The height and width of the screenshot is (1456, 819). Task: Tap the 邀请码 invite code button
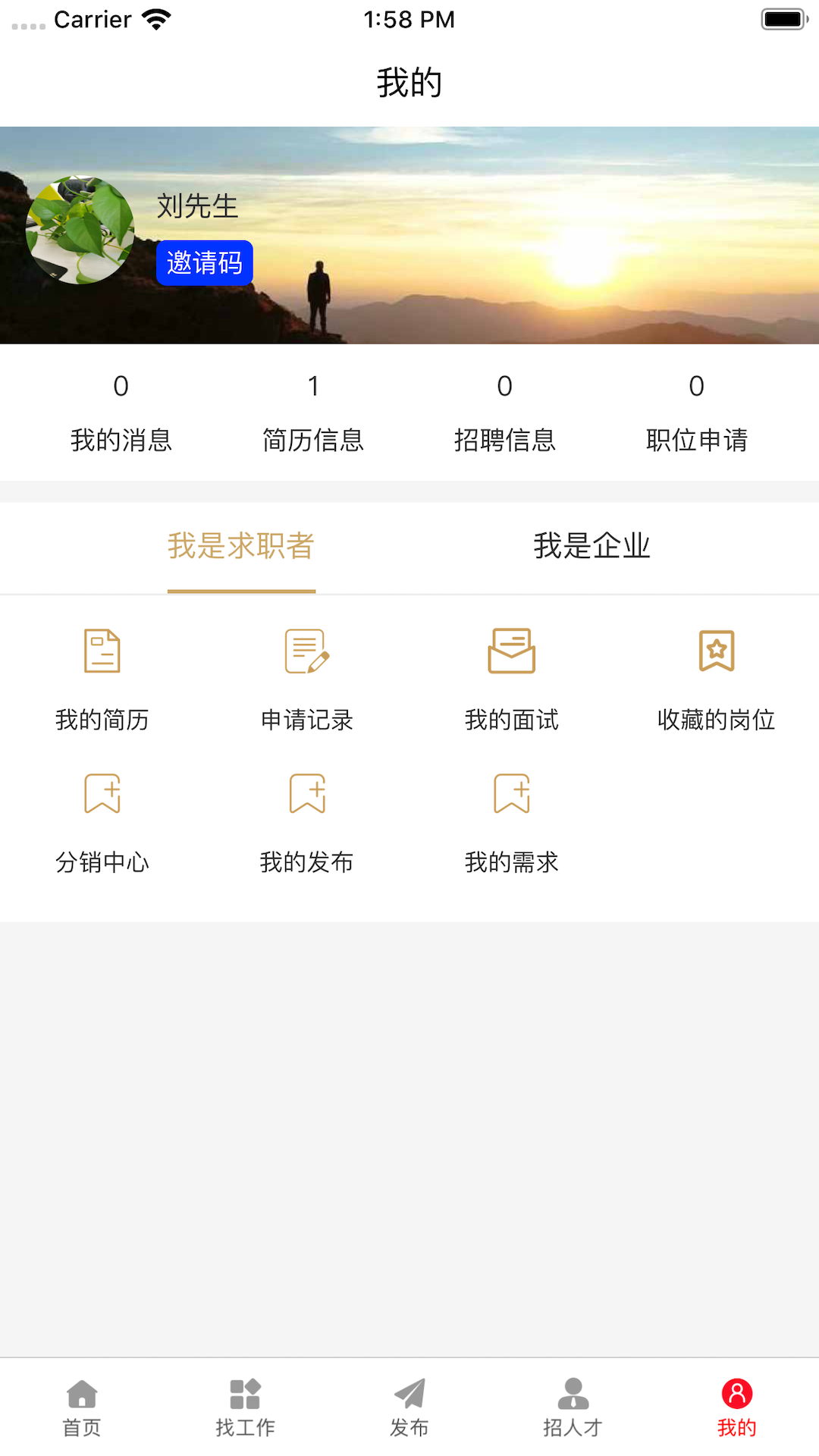click(x=204, y=262)
